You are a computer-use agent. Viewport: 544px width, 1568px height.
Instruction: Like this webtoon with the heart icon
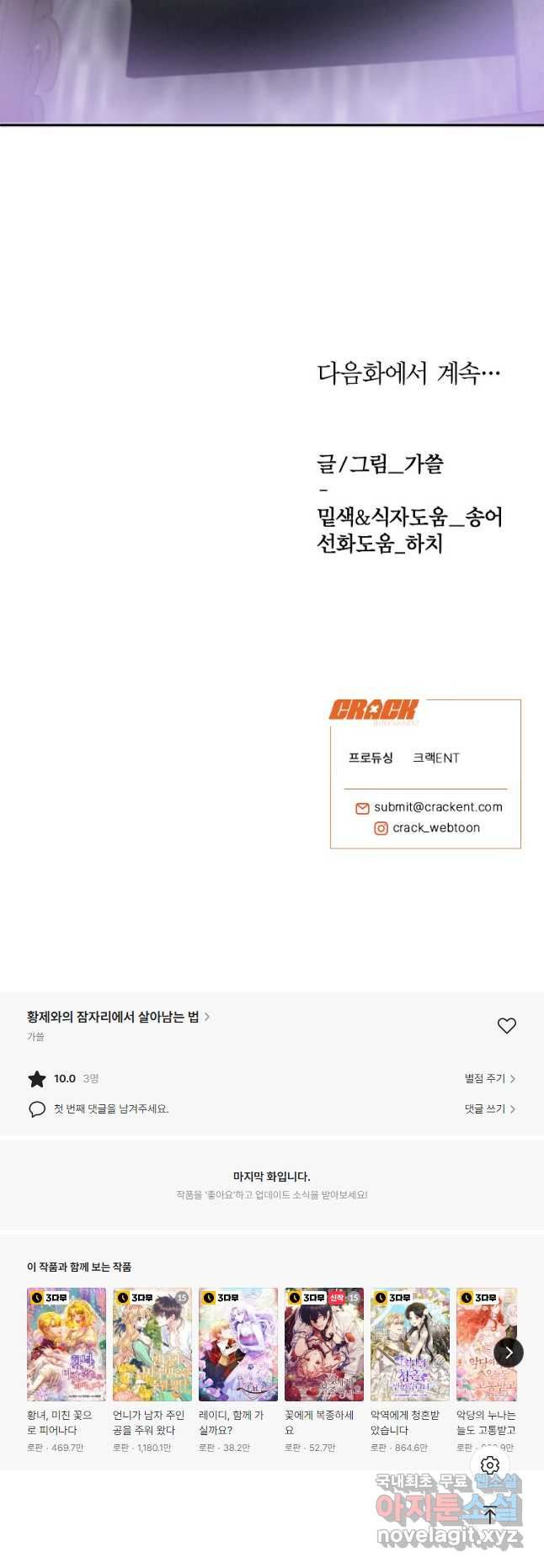pos(506,1025)
